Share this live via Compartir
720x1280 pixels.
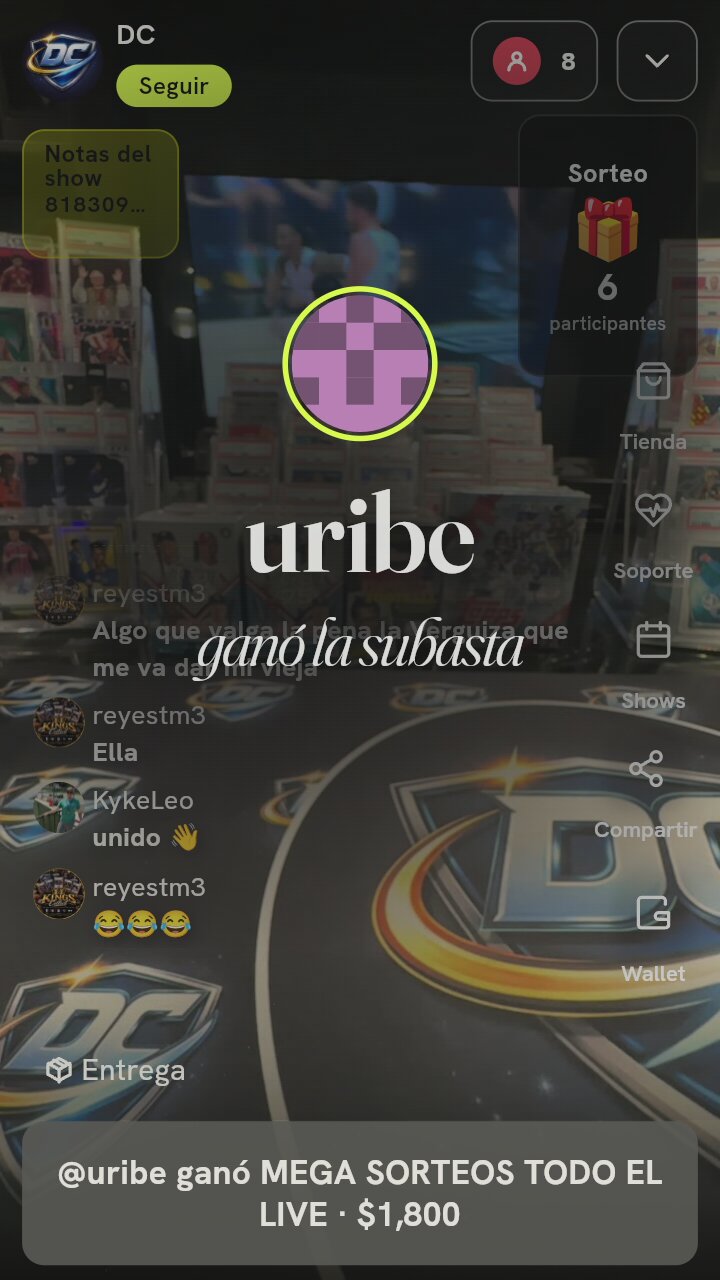click(646, 795)
